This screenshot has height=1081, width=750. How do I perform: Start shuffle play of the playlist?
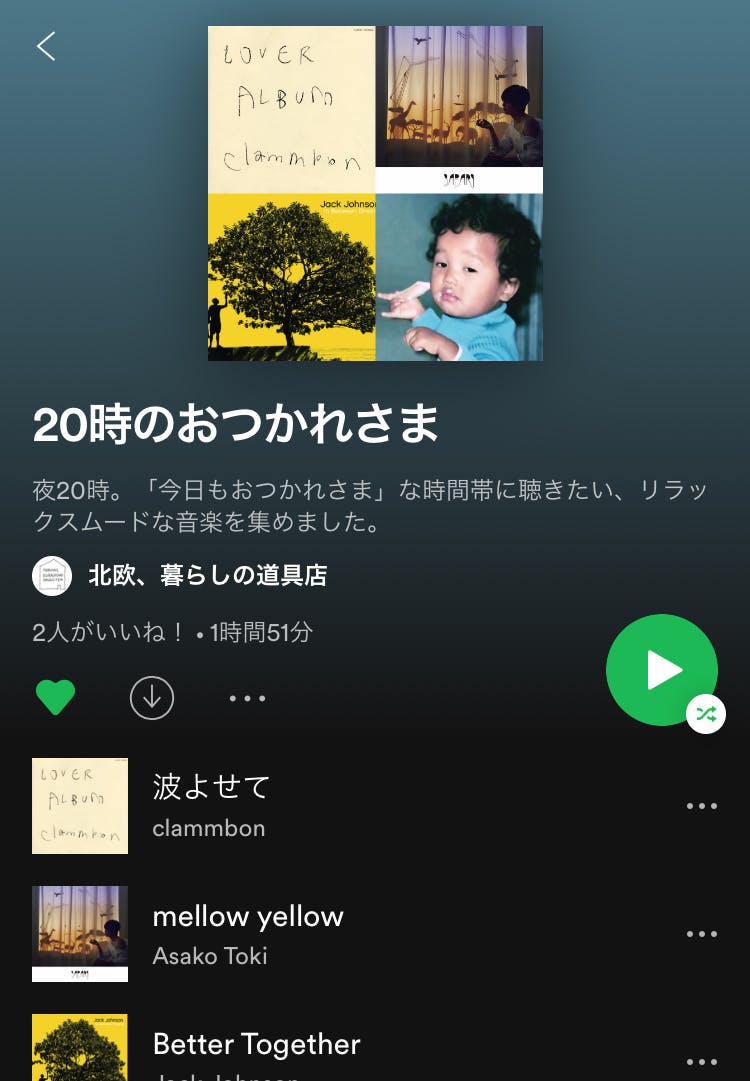pos(662,670)
